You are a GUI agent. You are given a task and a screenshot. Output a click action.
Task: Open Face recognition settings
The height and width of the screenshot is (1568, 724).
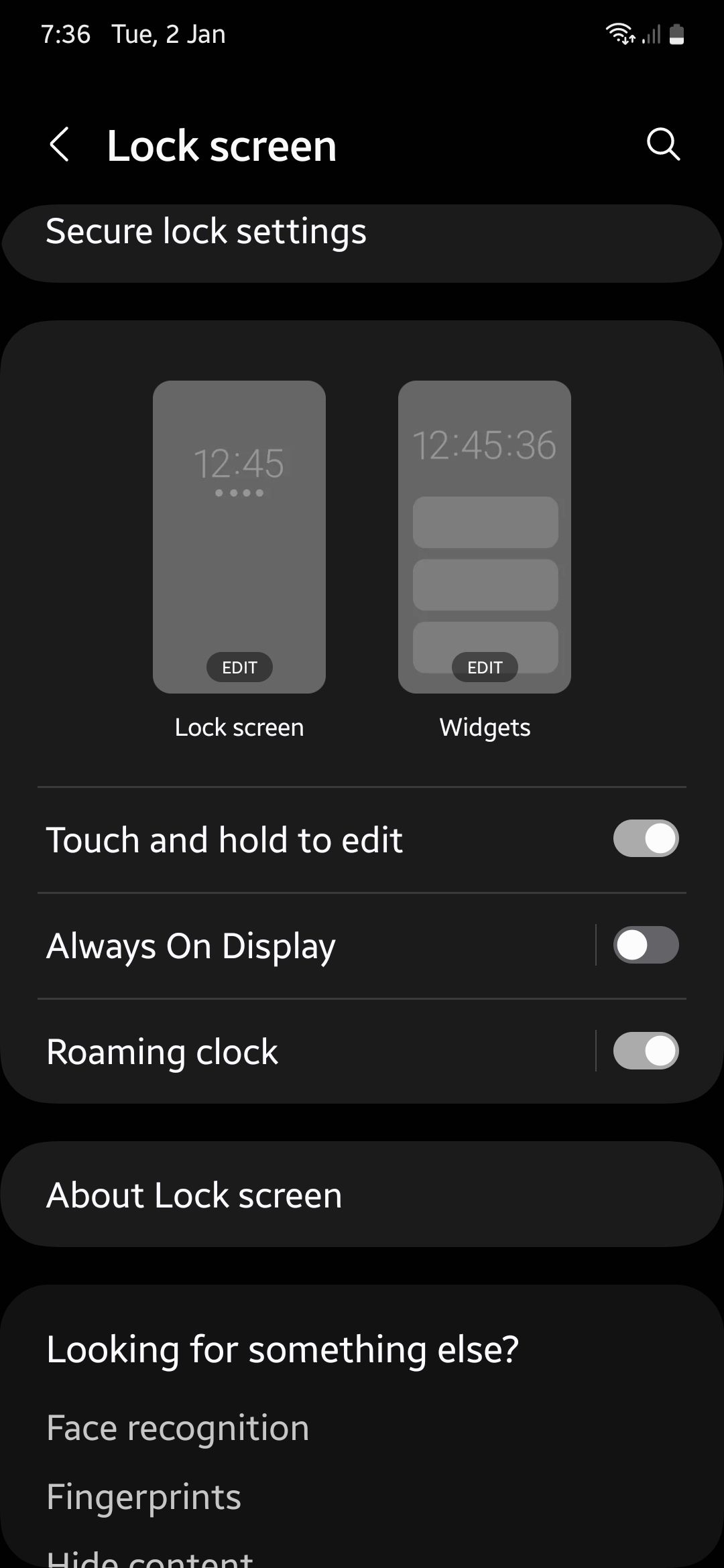pos(177,1427)
